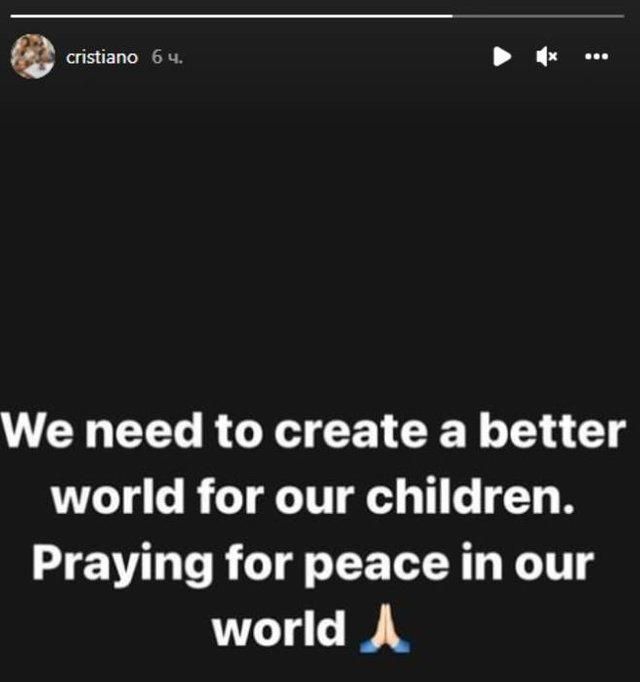Open cristiano's profile picture
The height and width of the screenshot is (682, 640).
coord(32,57)
